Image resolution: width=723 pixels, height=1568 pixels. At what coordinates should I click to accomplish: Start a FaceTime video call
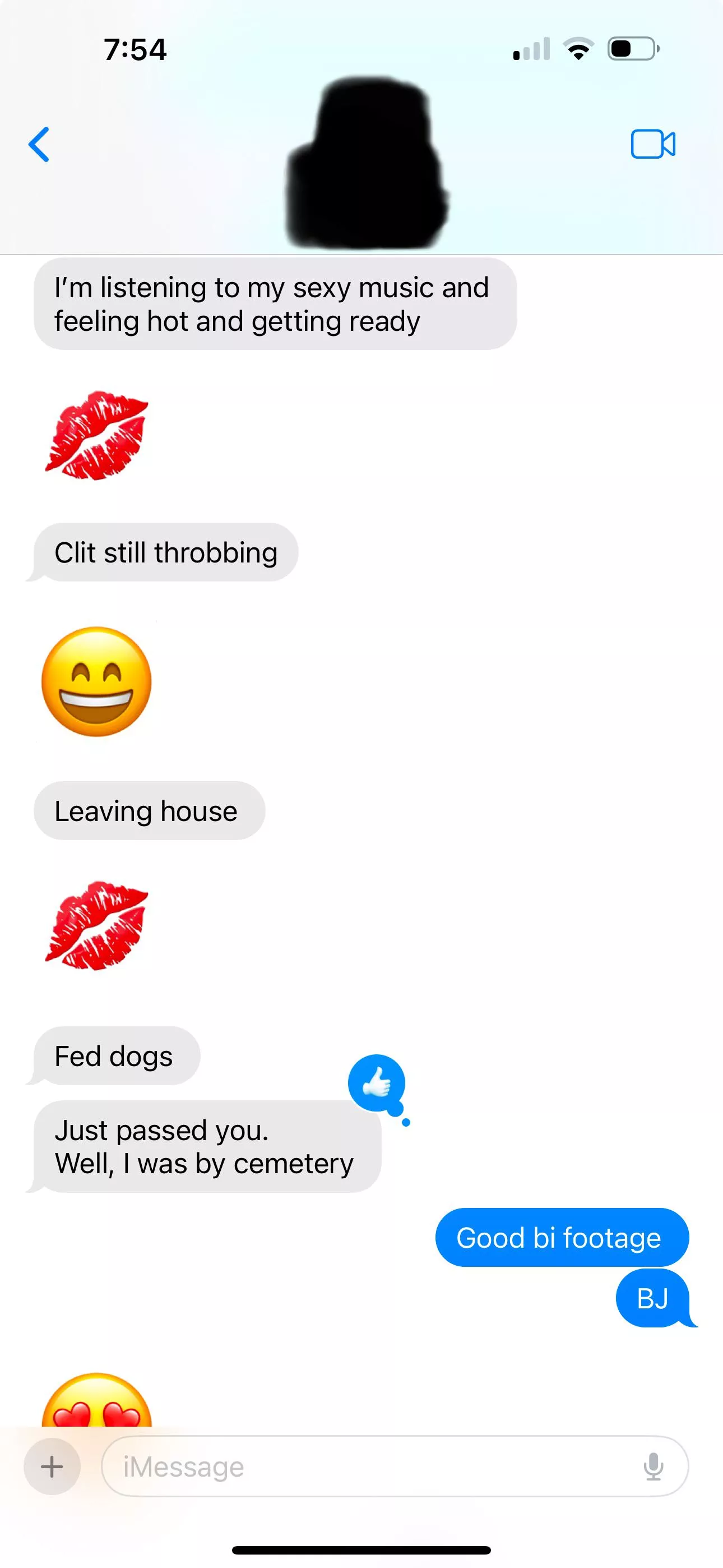click(652, 144)
